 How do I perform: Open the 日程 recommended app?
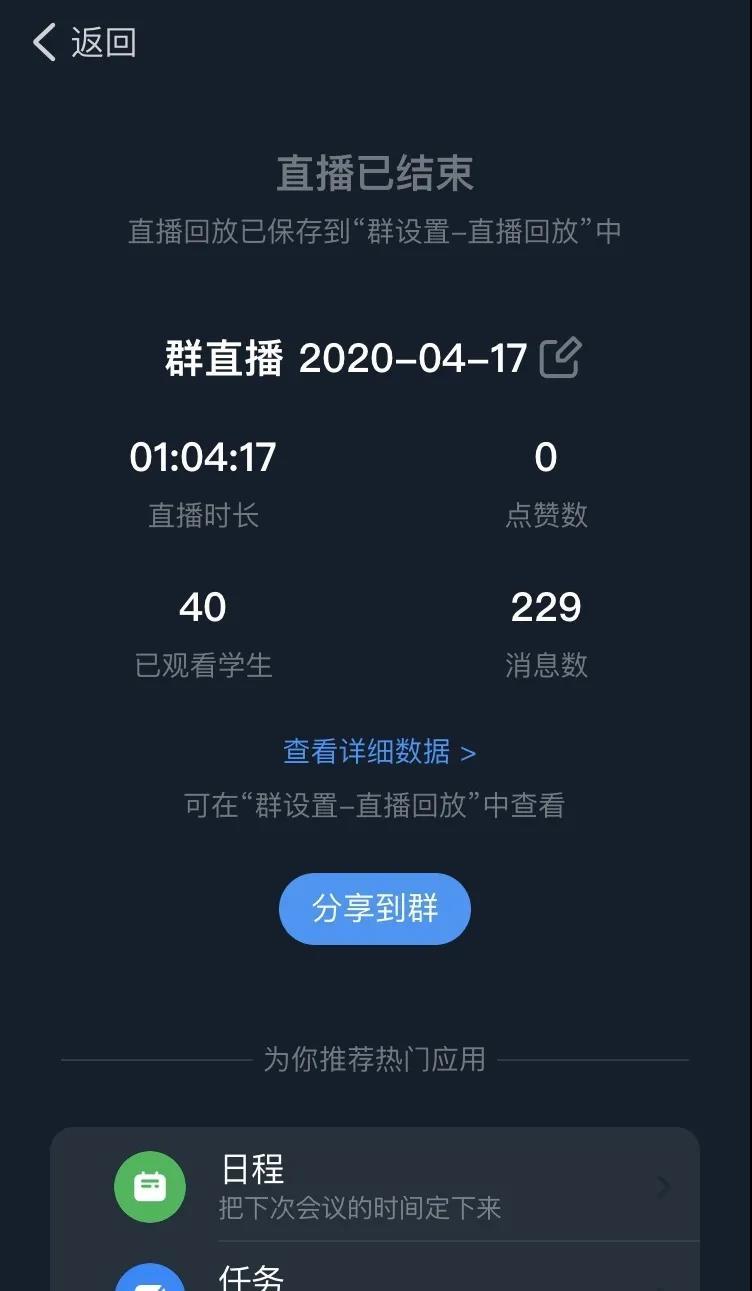[x=375, y=1187]
